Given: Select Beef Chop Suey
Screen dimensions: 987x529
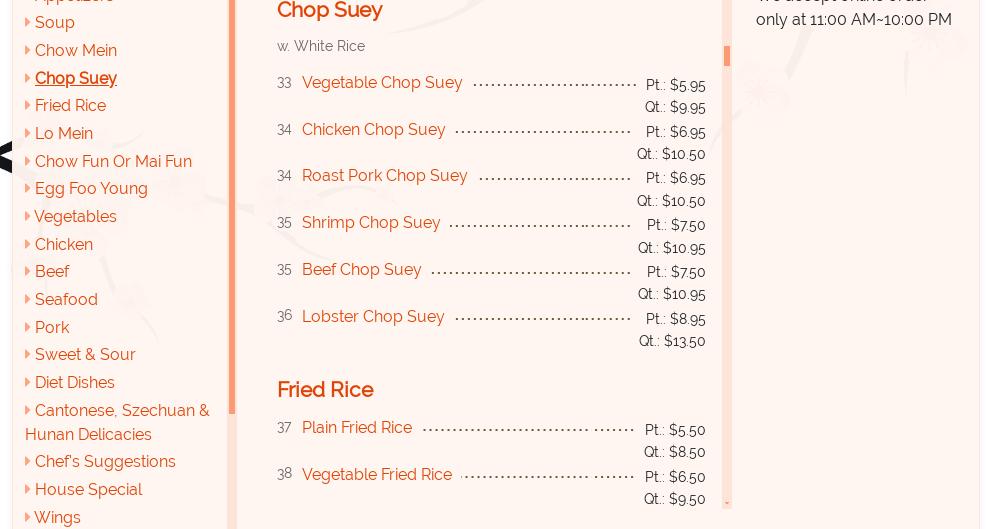Looking at the screenshot, I should pyautogui.click(x=361, y=270).
